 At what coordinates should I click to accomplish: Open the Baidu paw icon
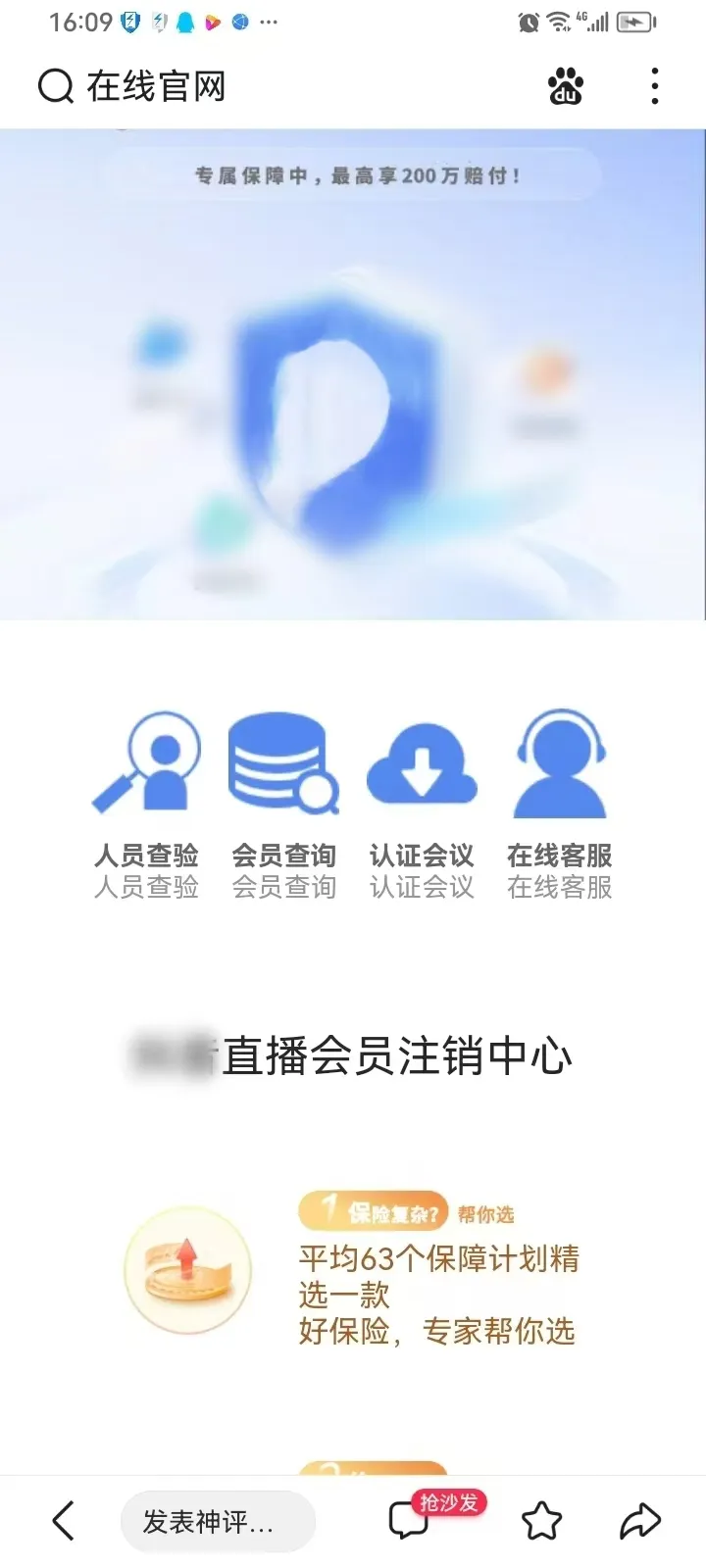pyautogui.click(x=566, y=86)
